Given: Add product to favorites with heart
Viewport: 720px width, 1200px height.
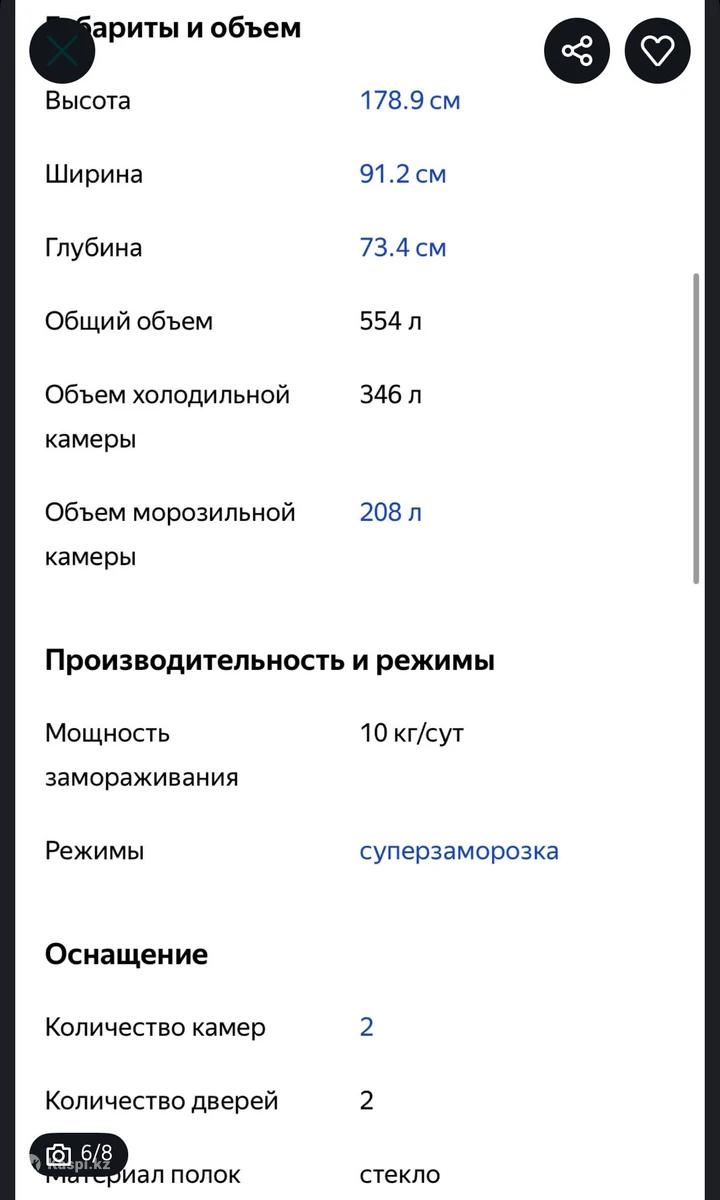Looking at the screenshot, I should click(657, 51).
